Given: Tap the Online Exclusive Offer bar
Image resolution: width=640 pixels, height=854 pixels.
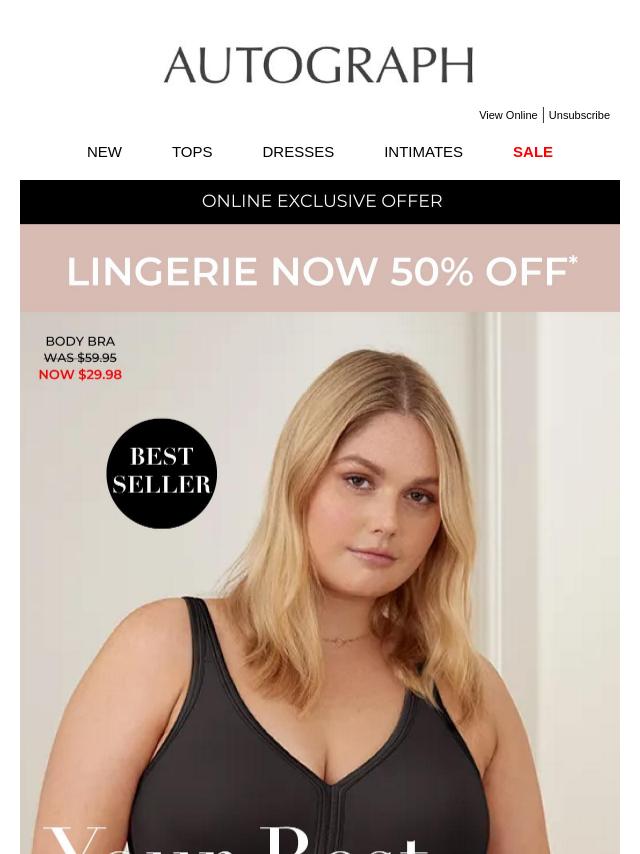Looking at the screenshot, I should [320, 201].
